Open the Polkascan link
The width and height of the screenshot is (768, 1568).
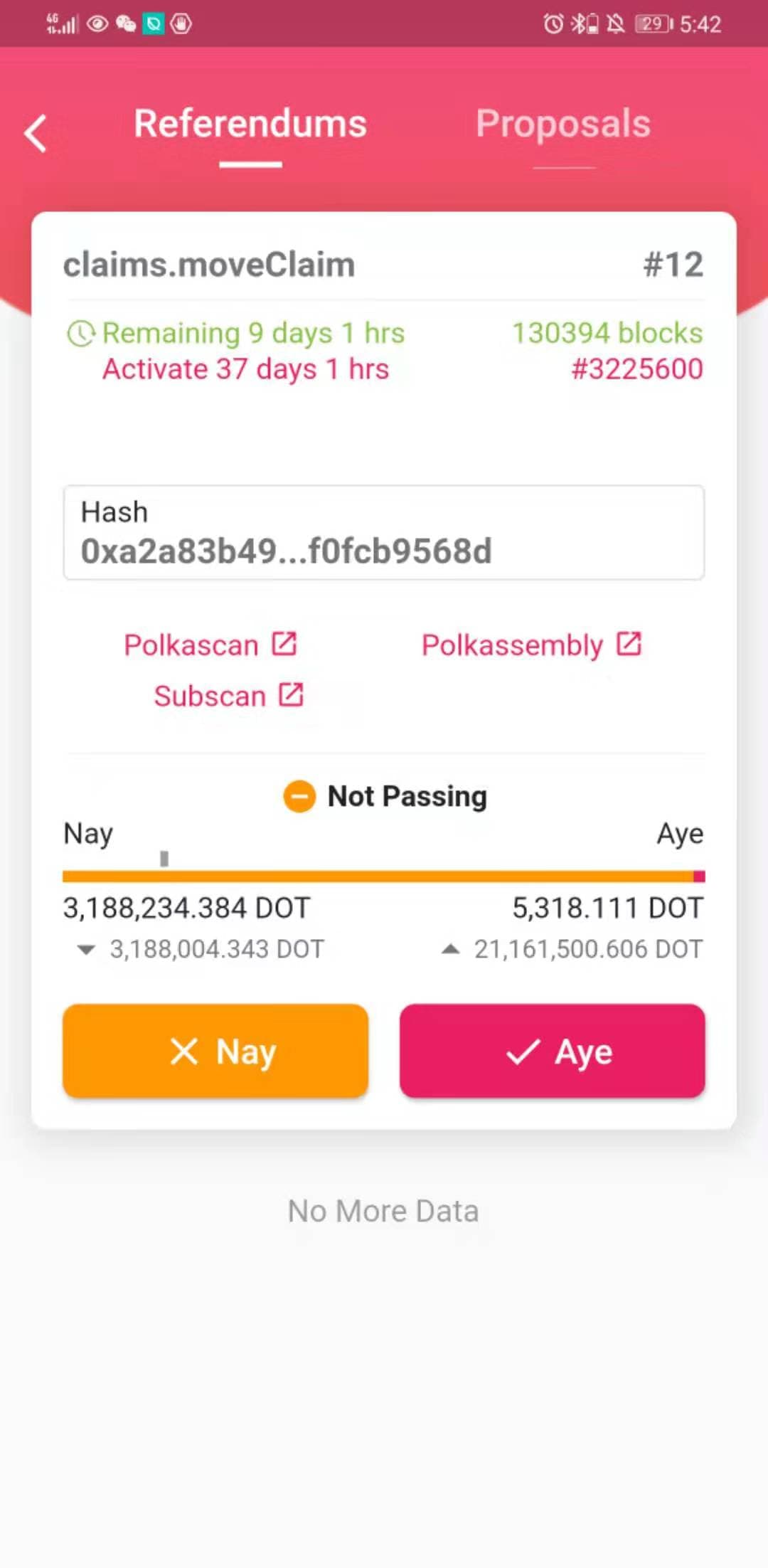point(210,645)
